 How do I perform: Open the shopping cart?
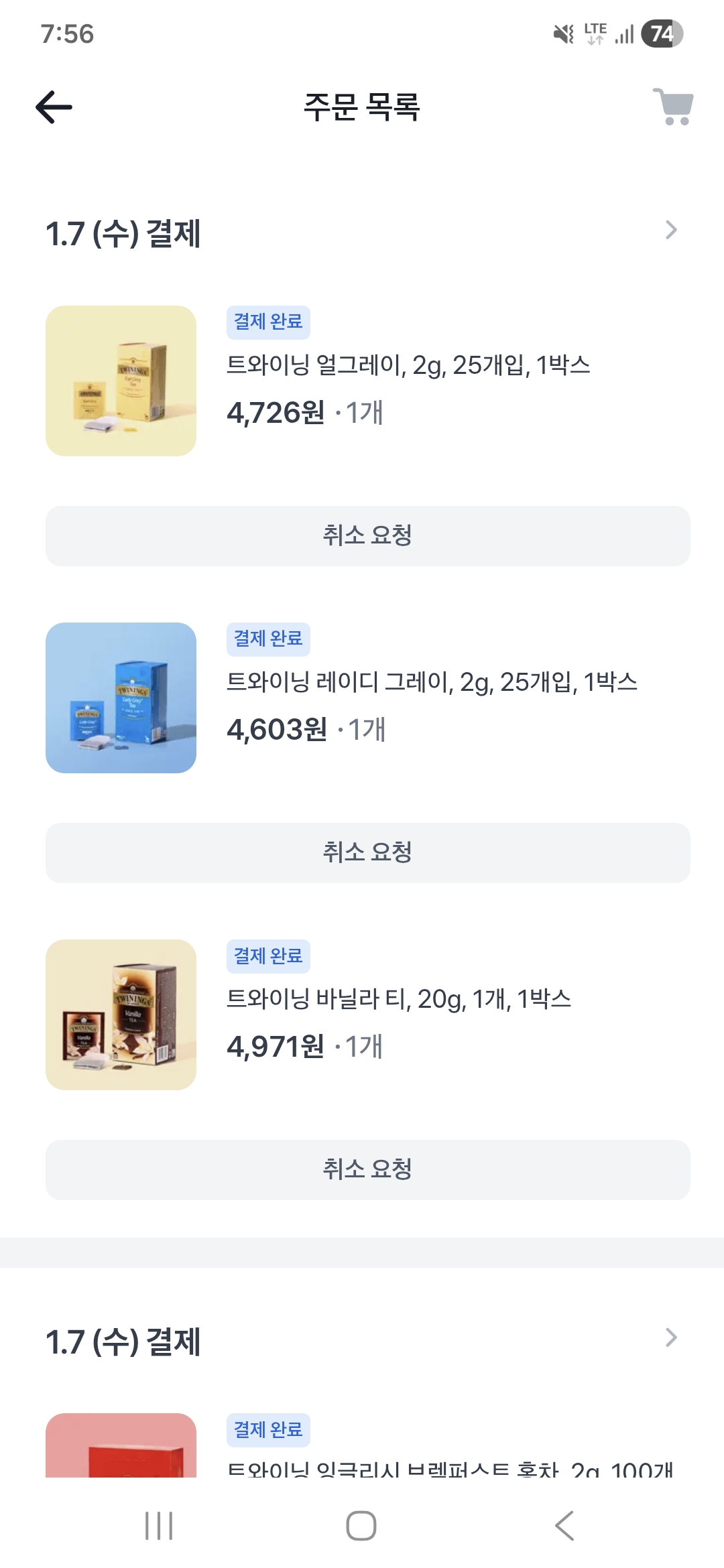[x=673, y=107]
